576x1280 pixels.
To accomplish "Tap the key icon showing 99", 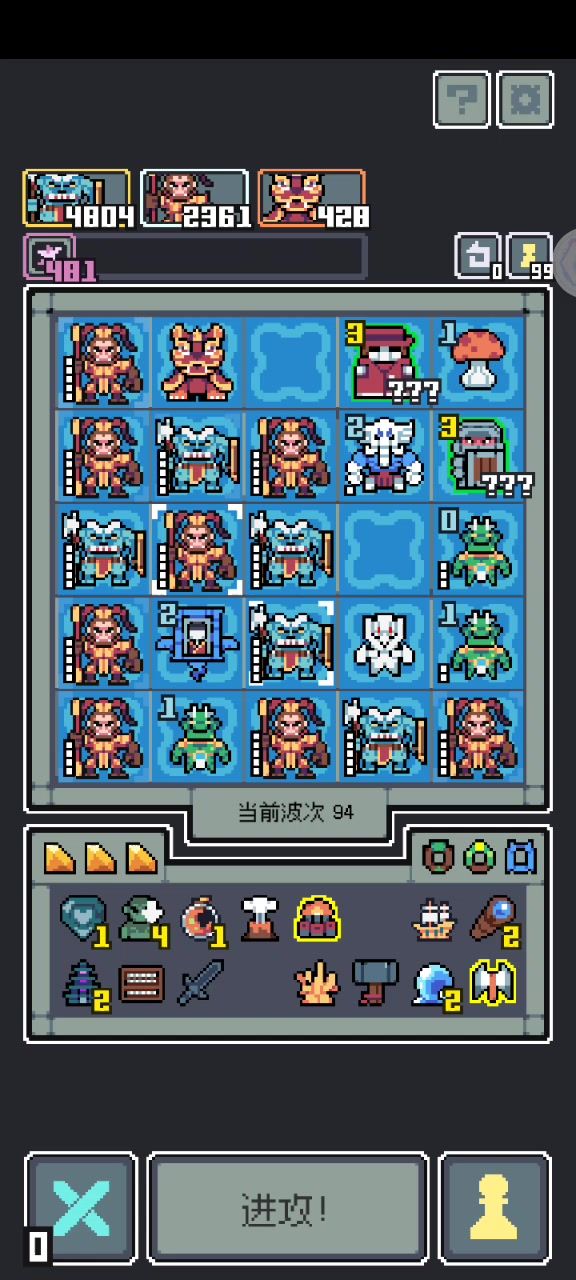I will (530, 256).
